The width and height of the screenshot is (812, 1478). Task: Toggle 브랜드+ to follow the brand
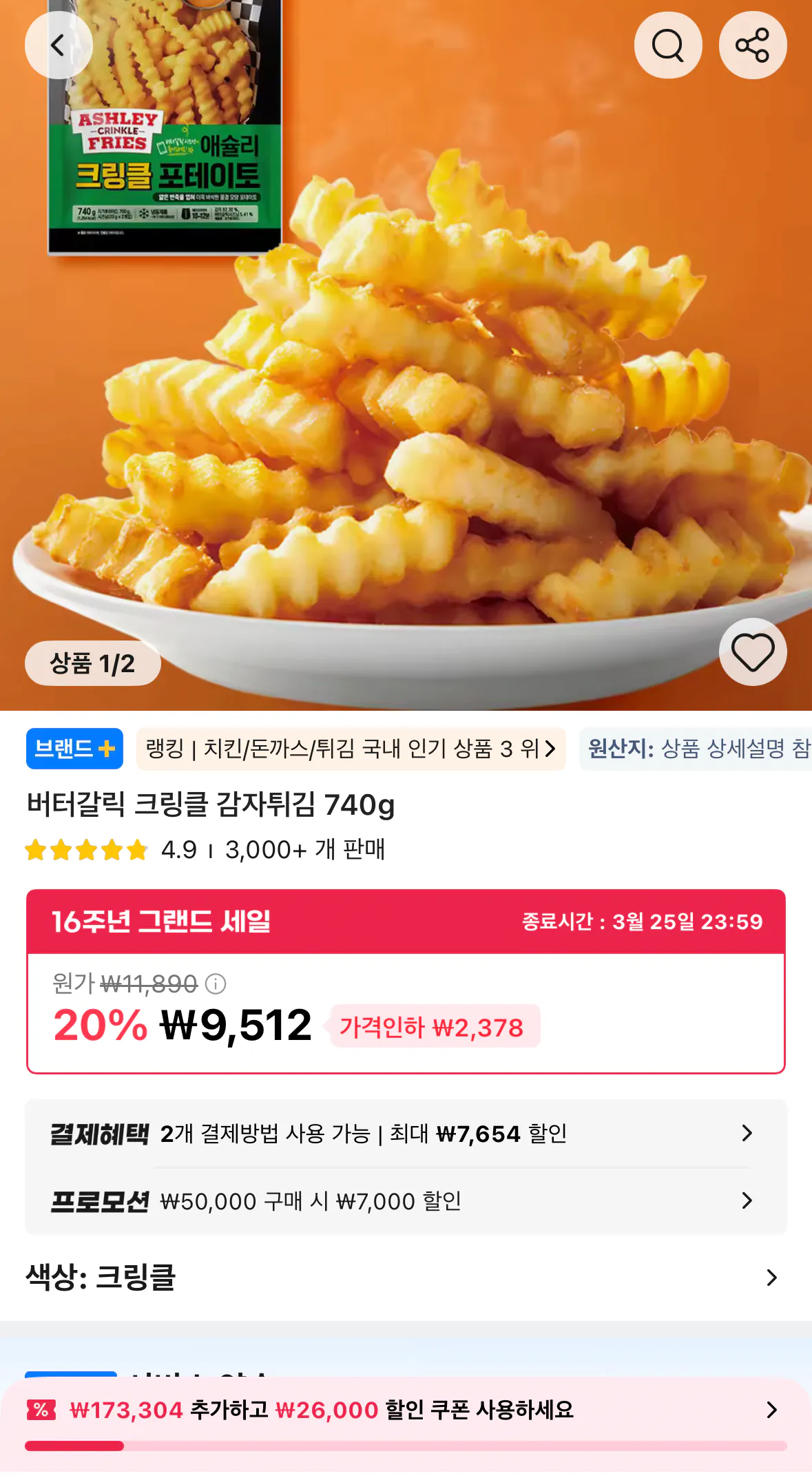pyautogui.click(x=74, y=749)
